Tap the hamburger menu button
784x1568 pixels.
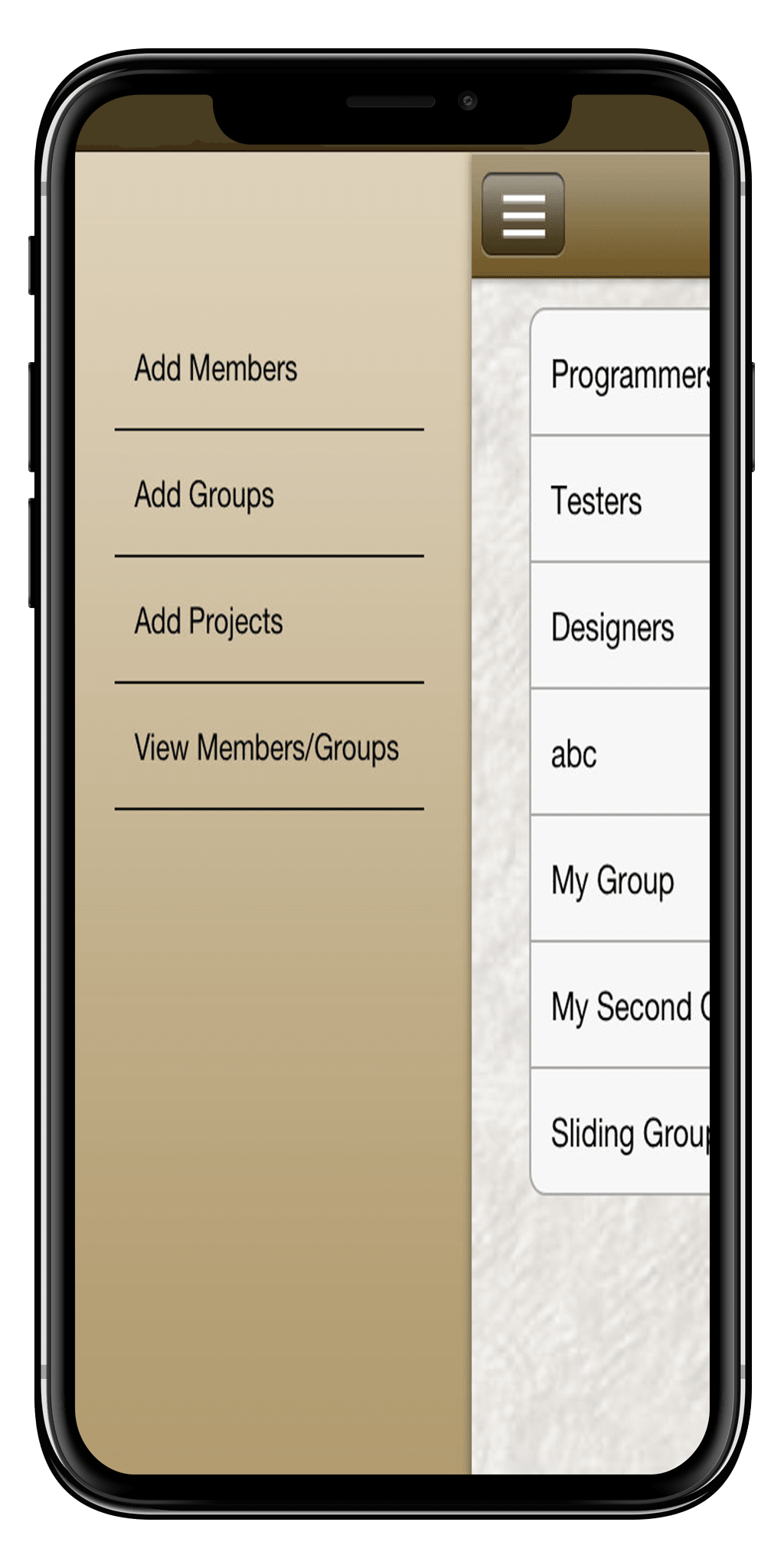[523, 215]
